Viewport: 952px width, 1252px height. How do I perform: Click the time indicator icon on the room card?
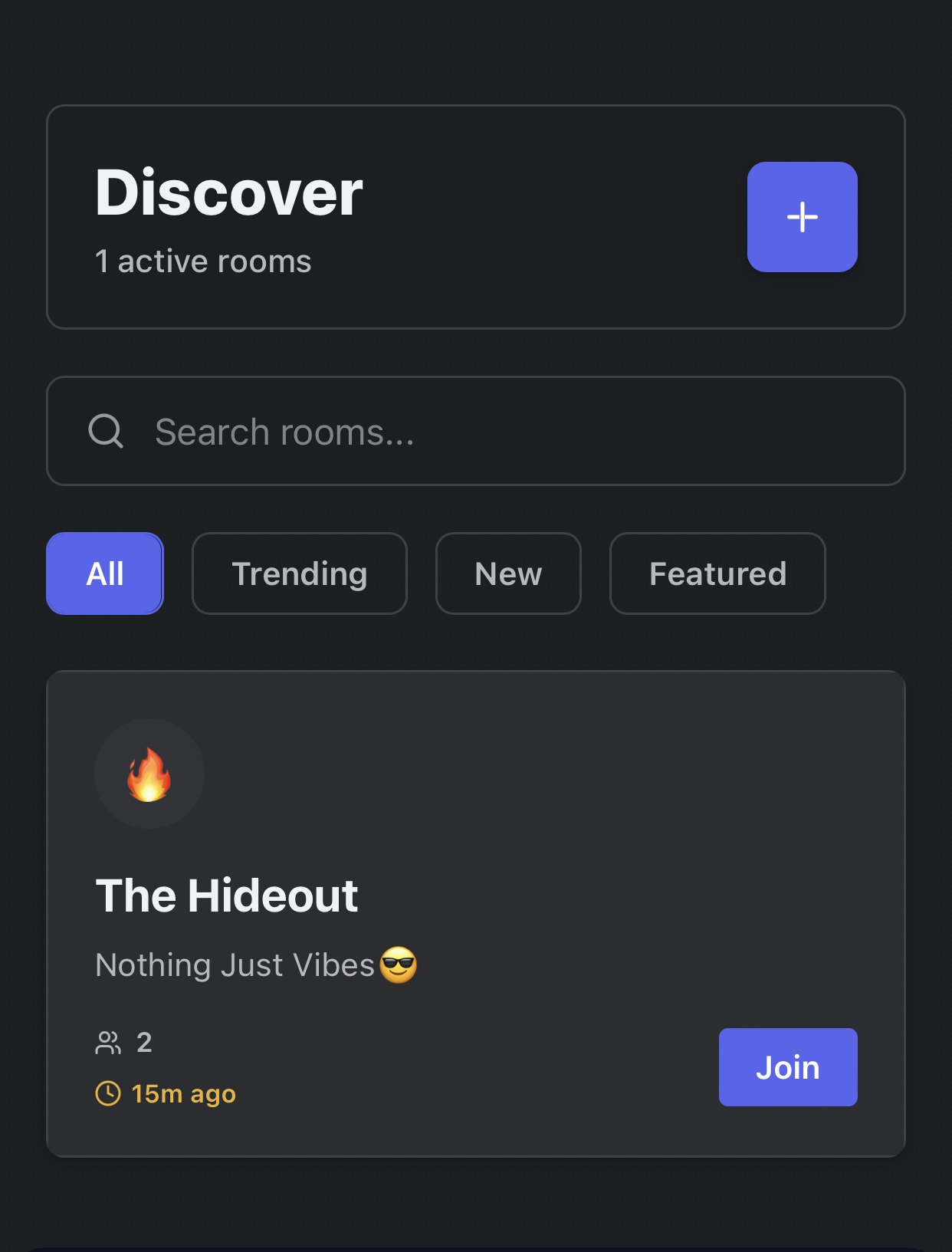click(x=108, y=1095)
